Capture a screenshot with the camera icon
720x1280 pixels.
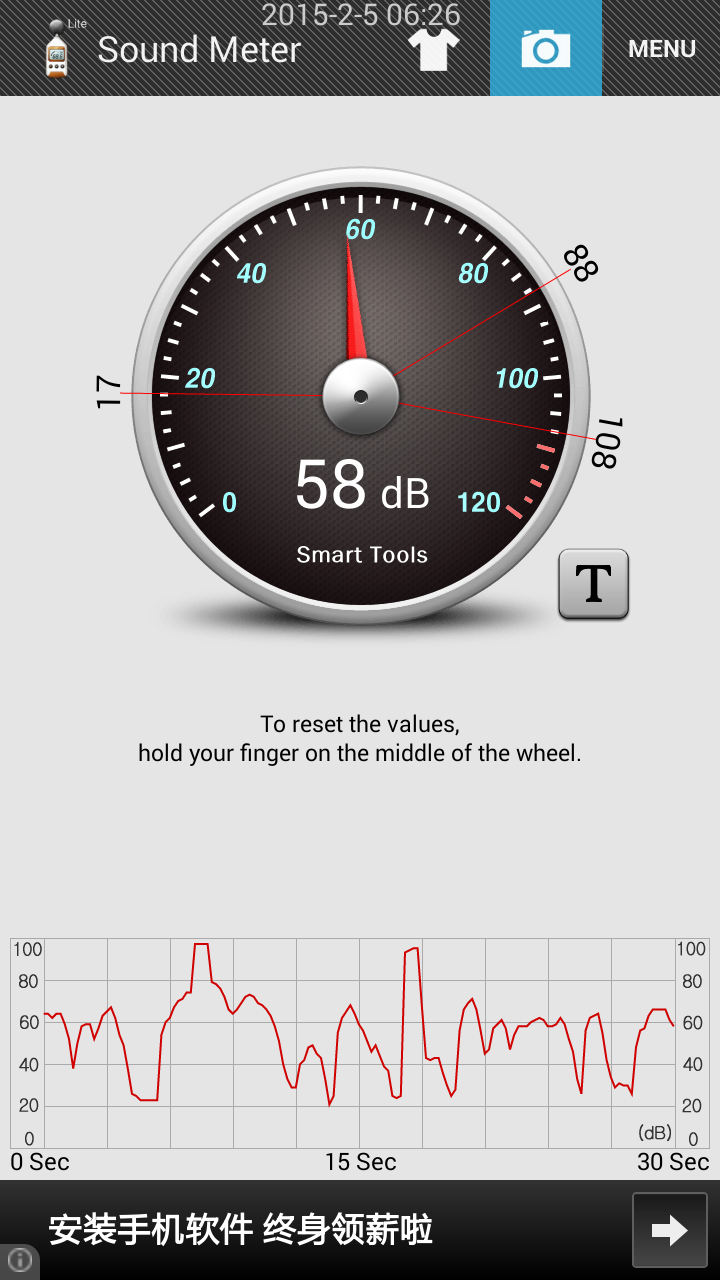tap(546, 48)
